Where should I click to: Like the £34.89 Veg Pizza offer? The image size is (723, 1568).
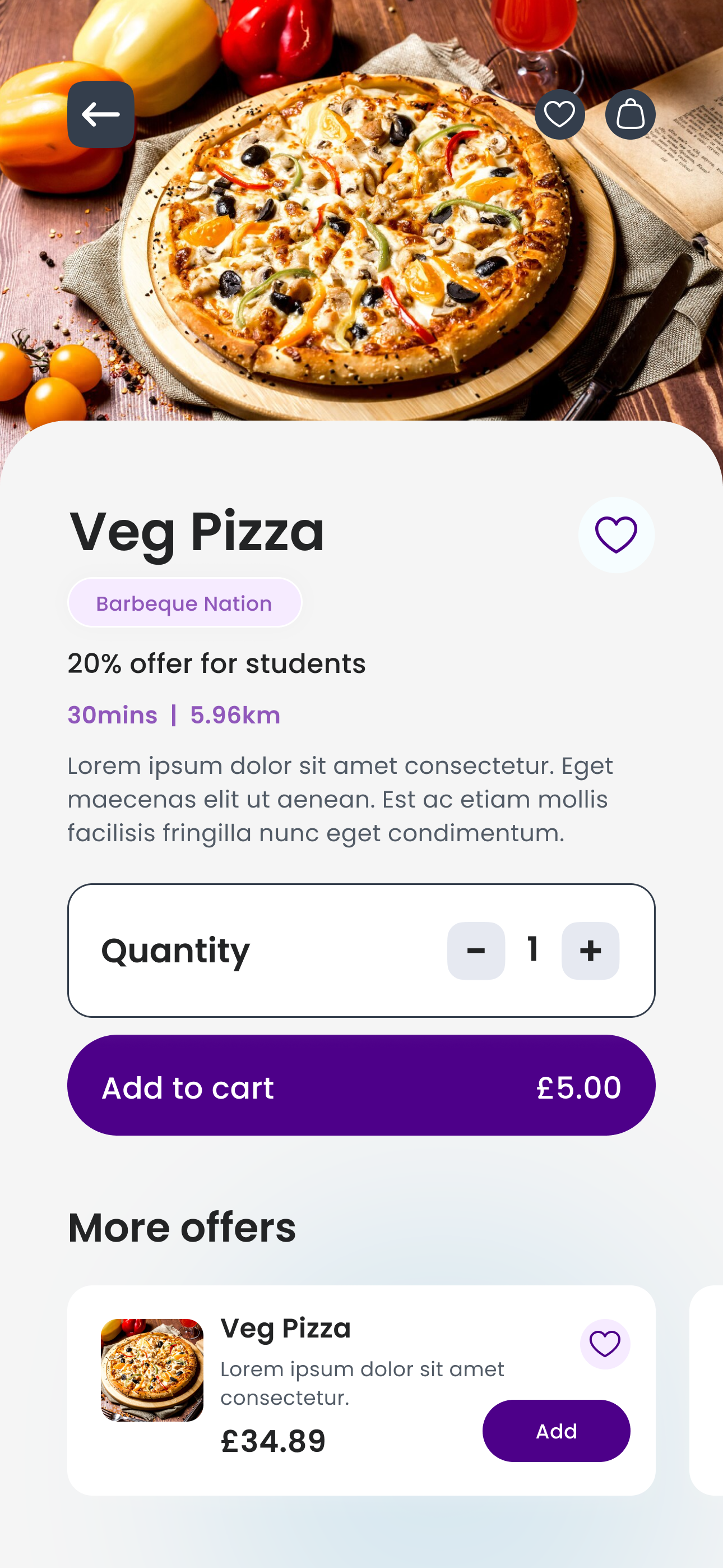tap(604, 1344)
